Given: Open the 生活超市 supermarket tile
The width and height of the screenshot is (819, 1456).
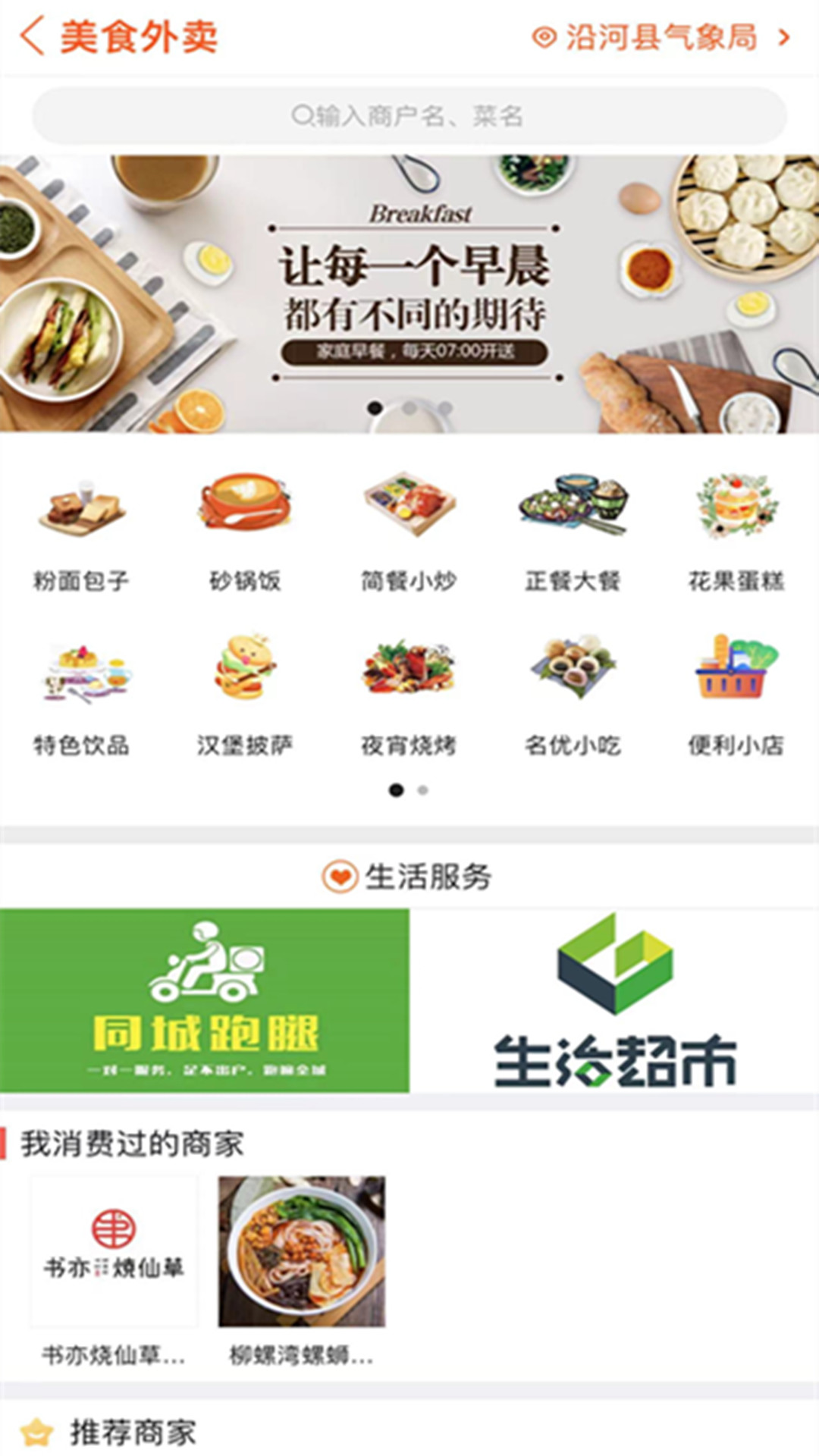Looking at the screenshot, I should (x=615, y=1000).
